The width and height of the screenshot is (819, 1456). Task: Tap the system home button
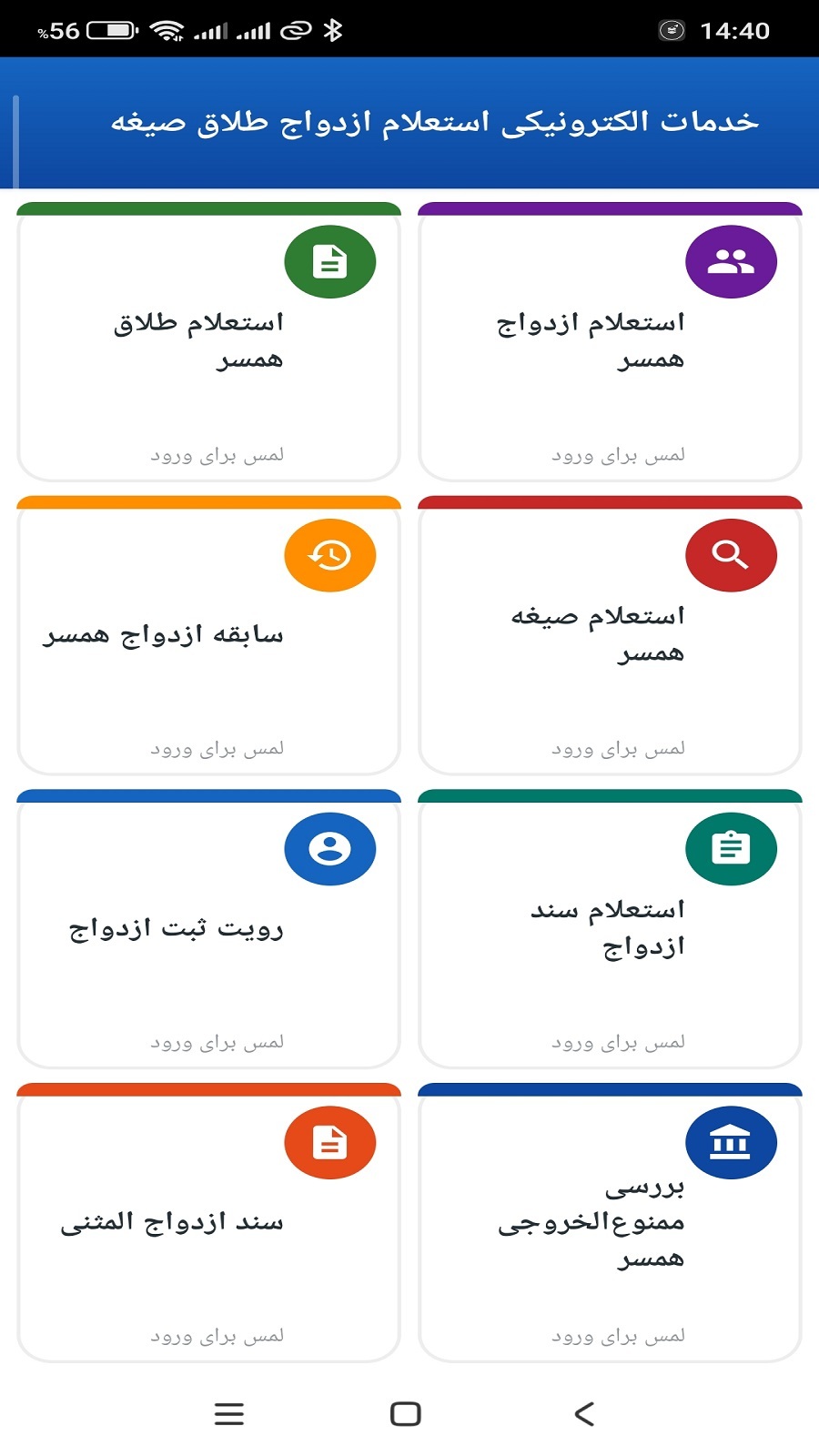click(406, 1413)
